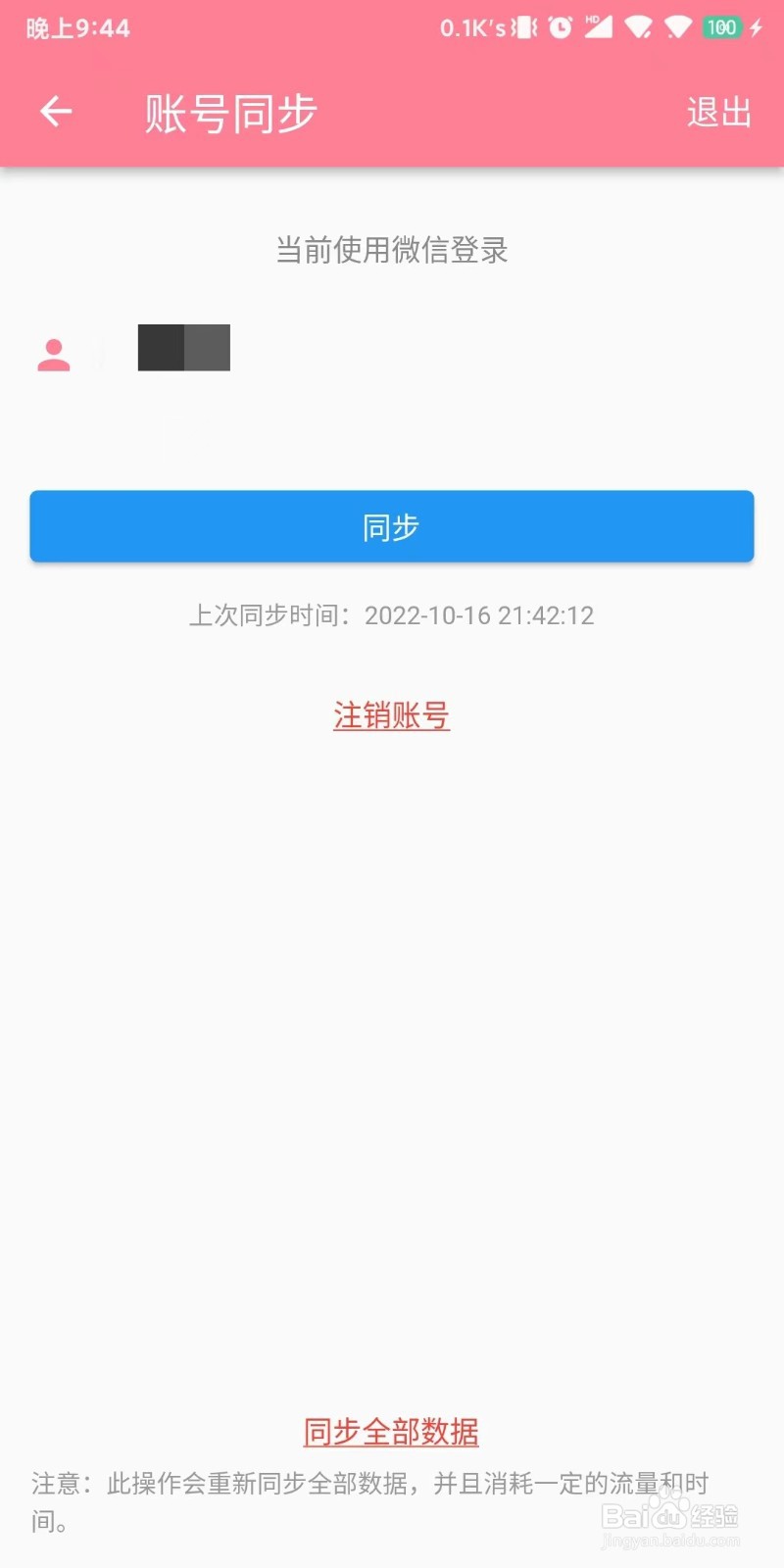Image resolution: width=784 pixels, height=1568 pixels.
Task: Tap the HD mobile signal icon
Action: click(x=601, y=26)
